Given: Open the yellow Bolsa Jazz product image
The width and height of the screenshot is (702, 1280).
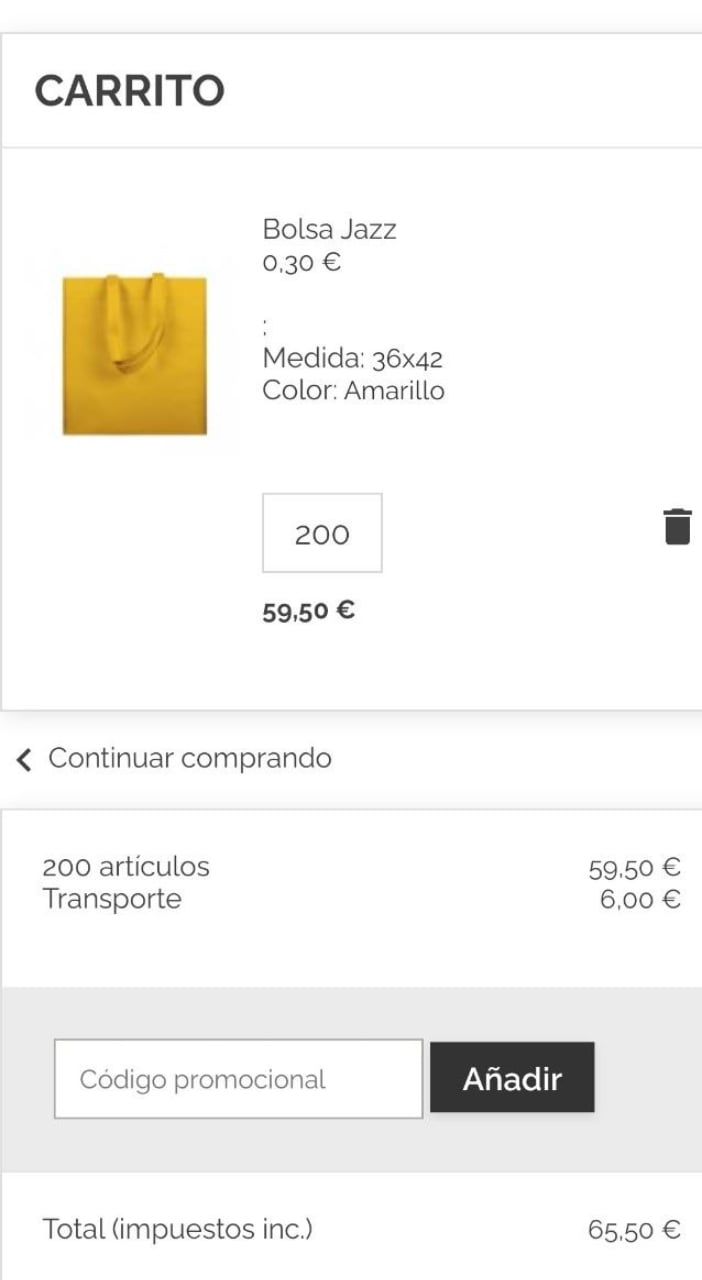Looking at the screenshot, I should (135, 355).
